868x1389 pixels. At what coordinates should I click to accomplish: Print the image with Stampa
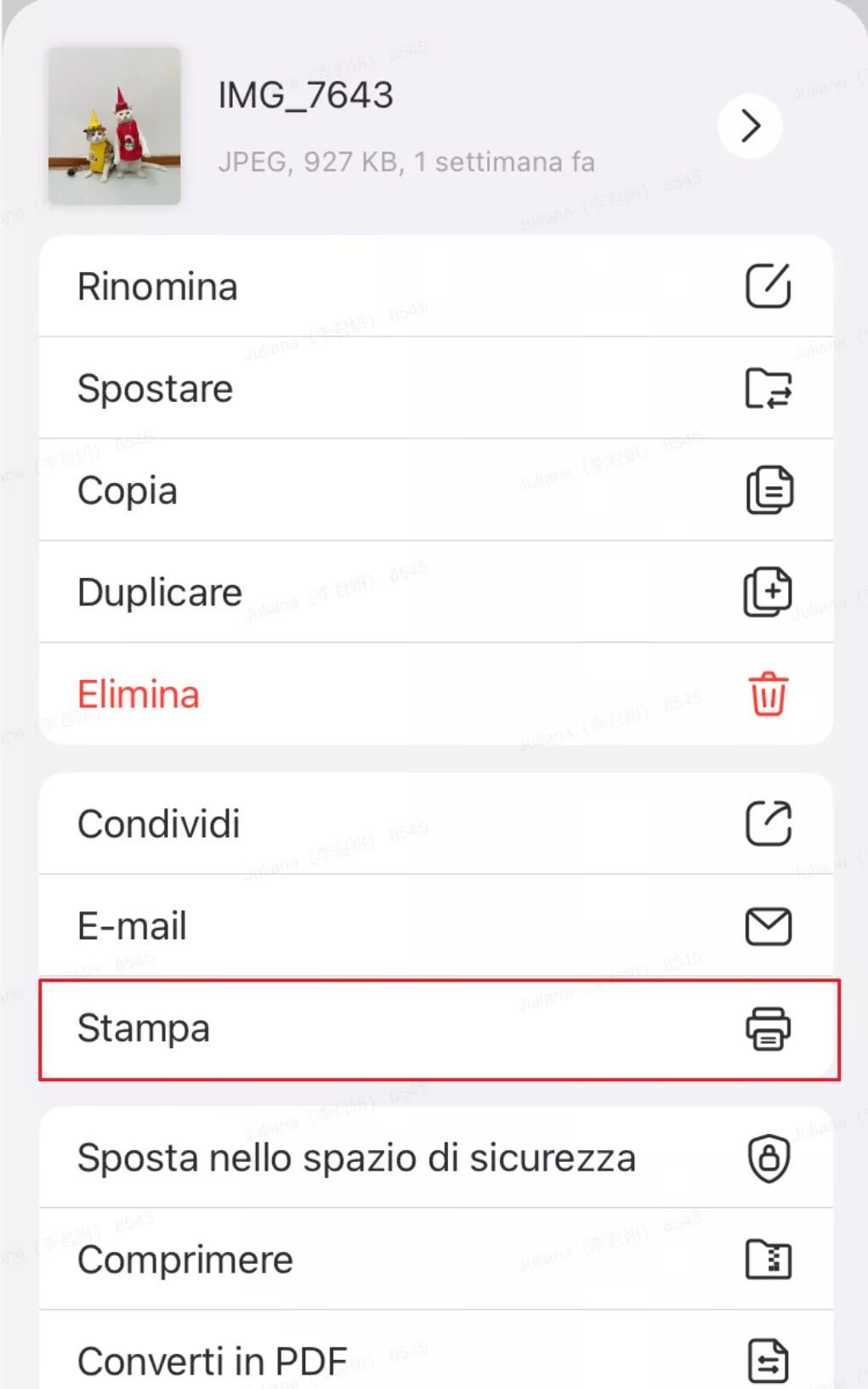click(x=435, y=1029)
